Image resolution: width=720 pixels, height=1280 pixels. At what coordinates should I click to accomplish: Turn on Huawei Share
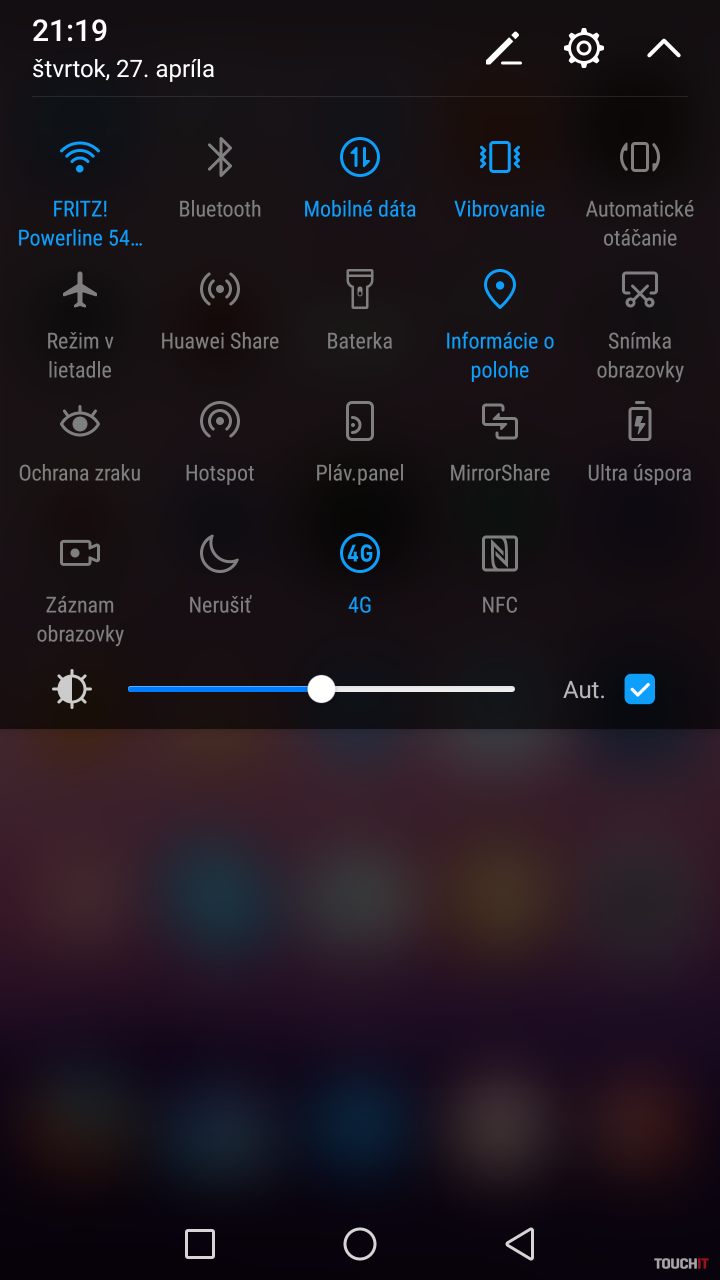click(220, 290)
